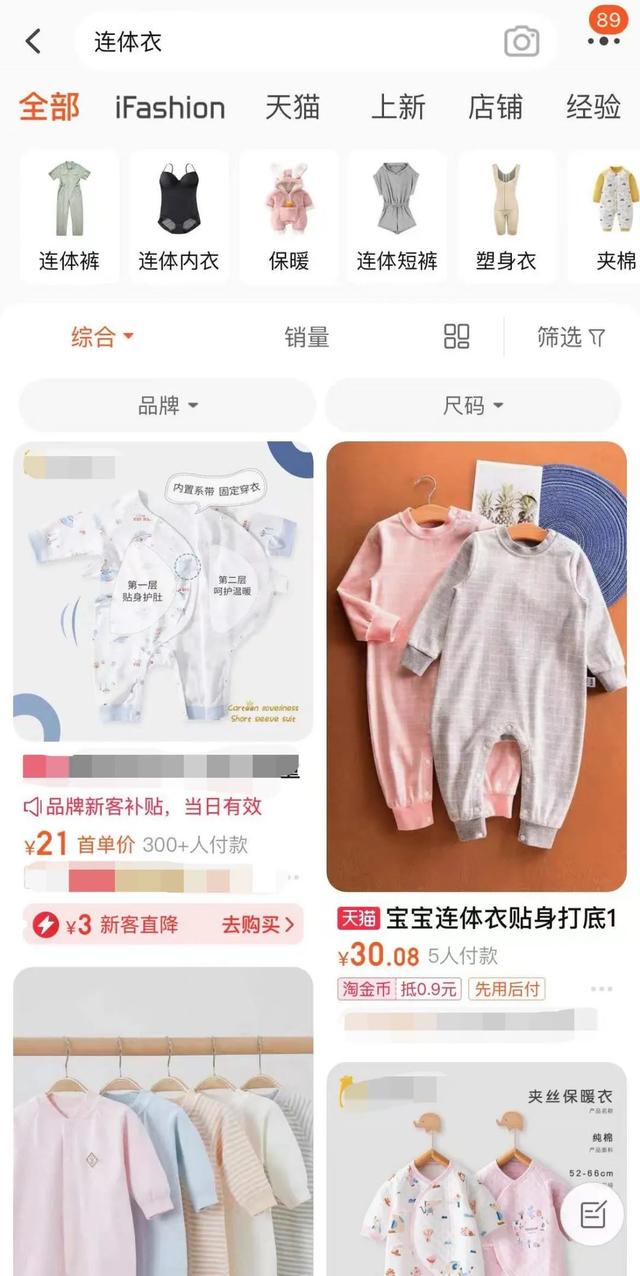Switch to the iFashion tab
The width and height of the screenshot is (640, 1276).
pos(170,107)
